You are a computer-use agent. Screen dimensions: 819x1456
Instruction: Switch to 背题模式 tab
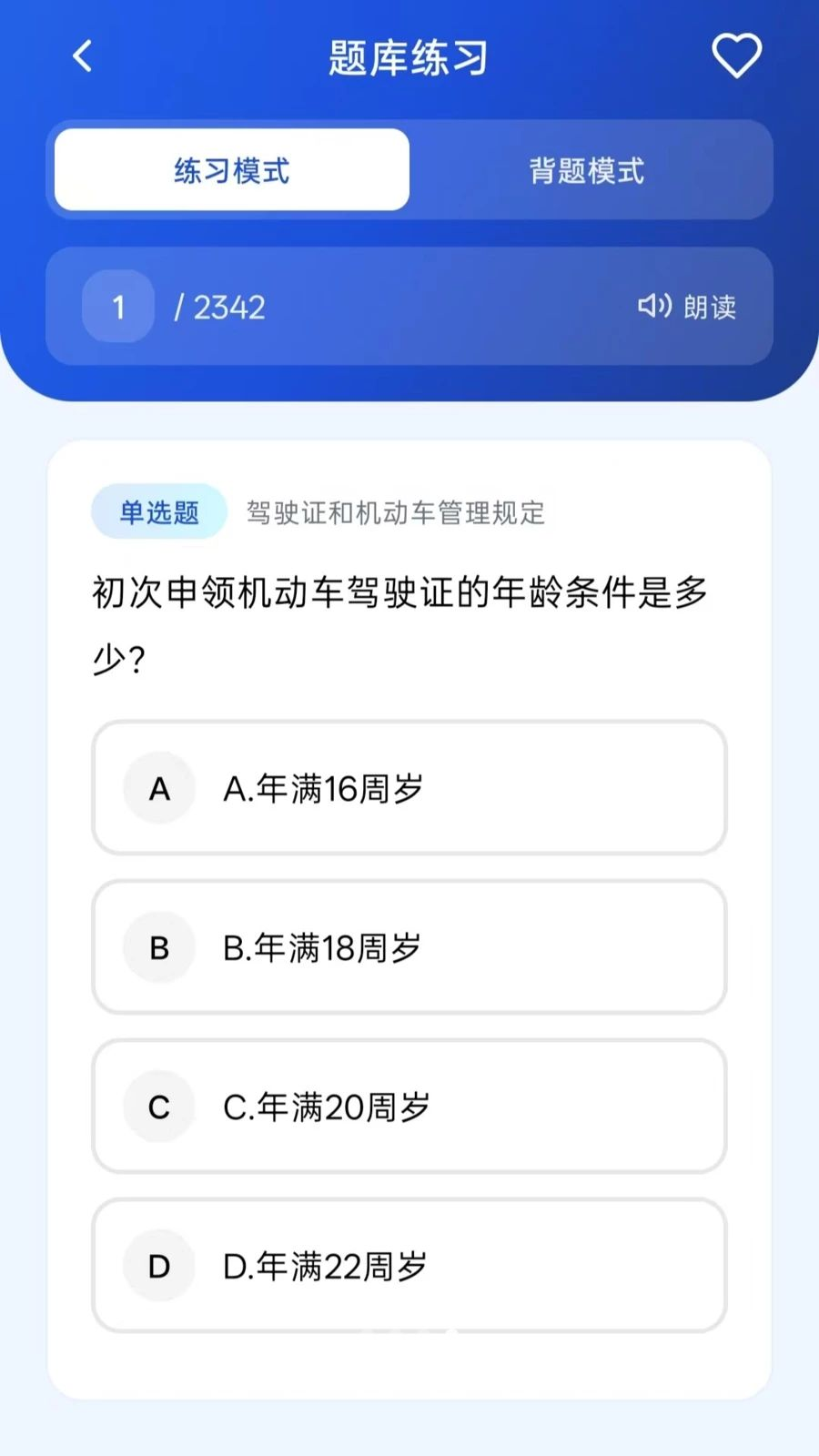point(587,170)
